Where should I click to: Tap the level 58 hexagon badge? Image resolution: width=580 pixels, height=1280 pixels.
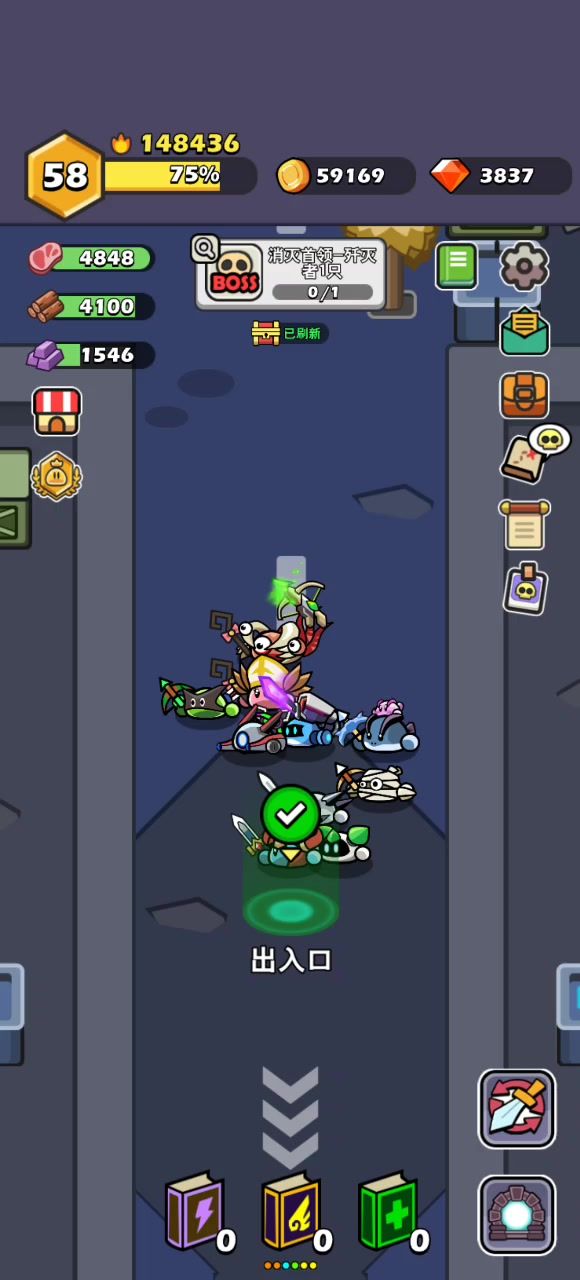tap(65, 176)
